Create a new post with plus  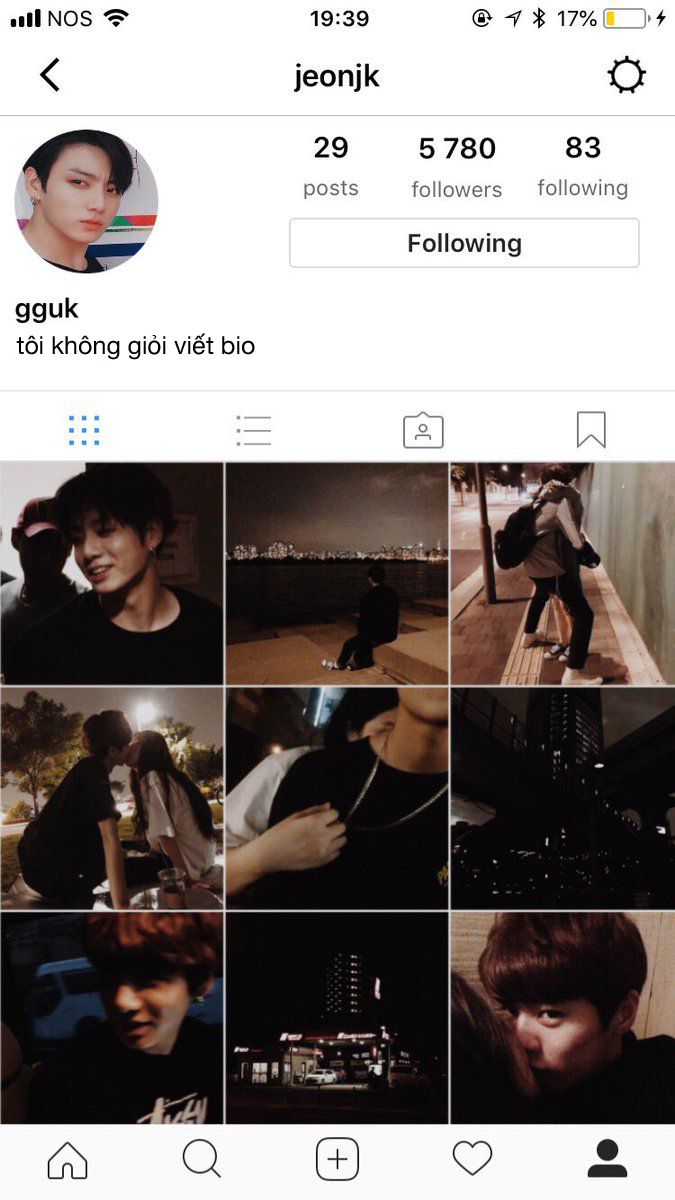pyautogui.click(x=337, y=1160)
